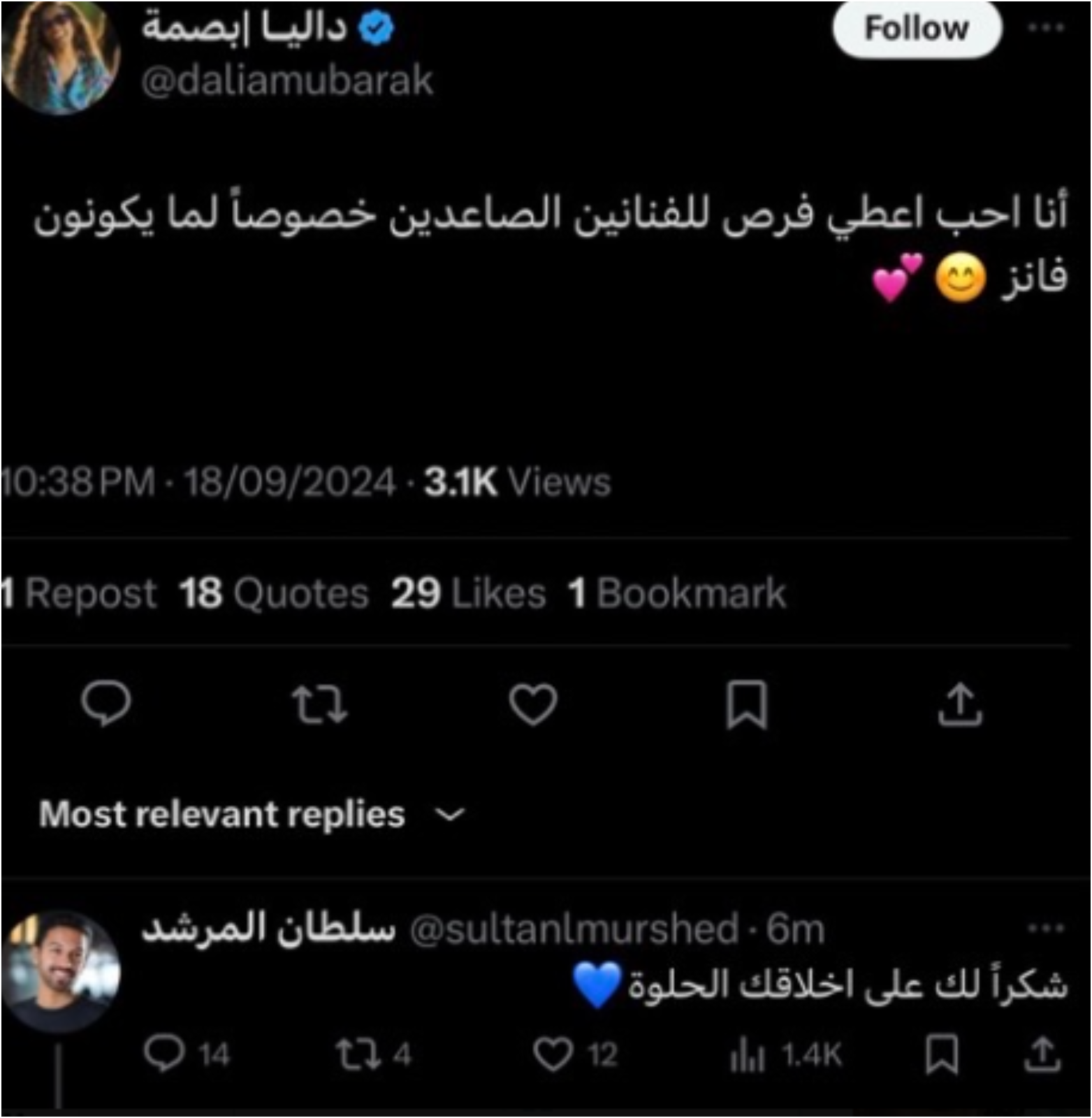Open the overflow menu on Dalia's post
Screen dimensions: 1092x1118
(1046, 28)
